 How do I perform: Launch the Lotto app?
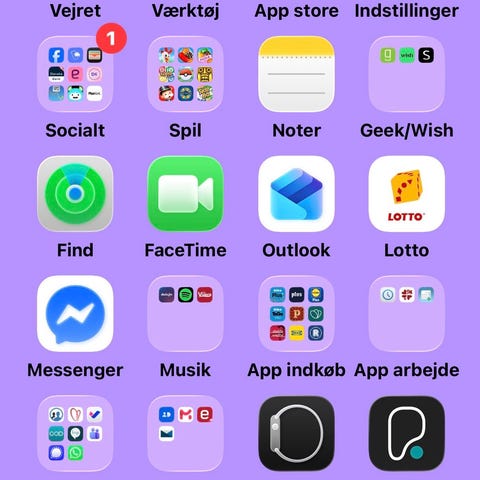(407, 194)
